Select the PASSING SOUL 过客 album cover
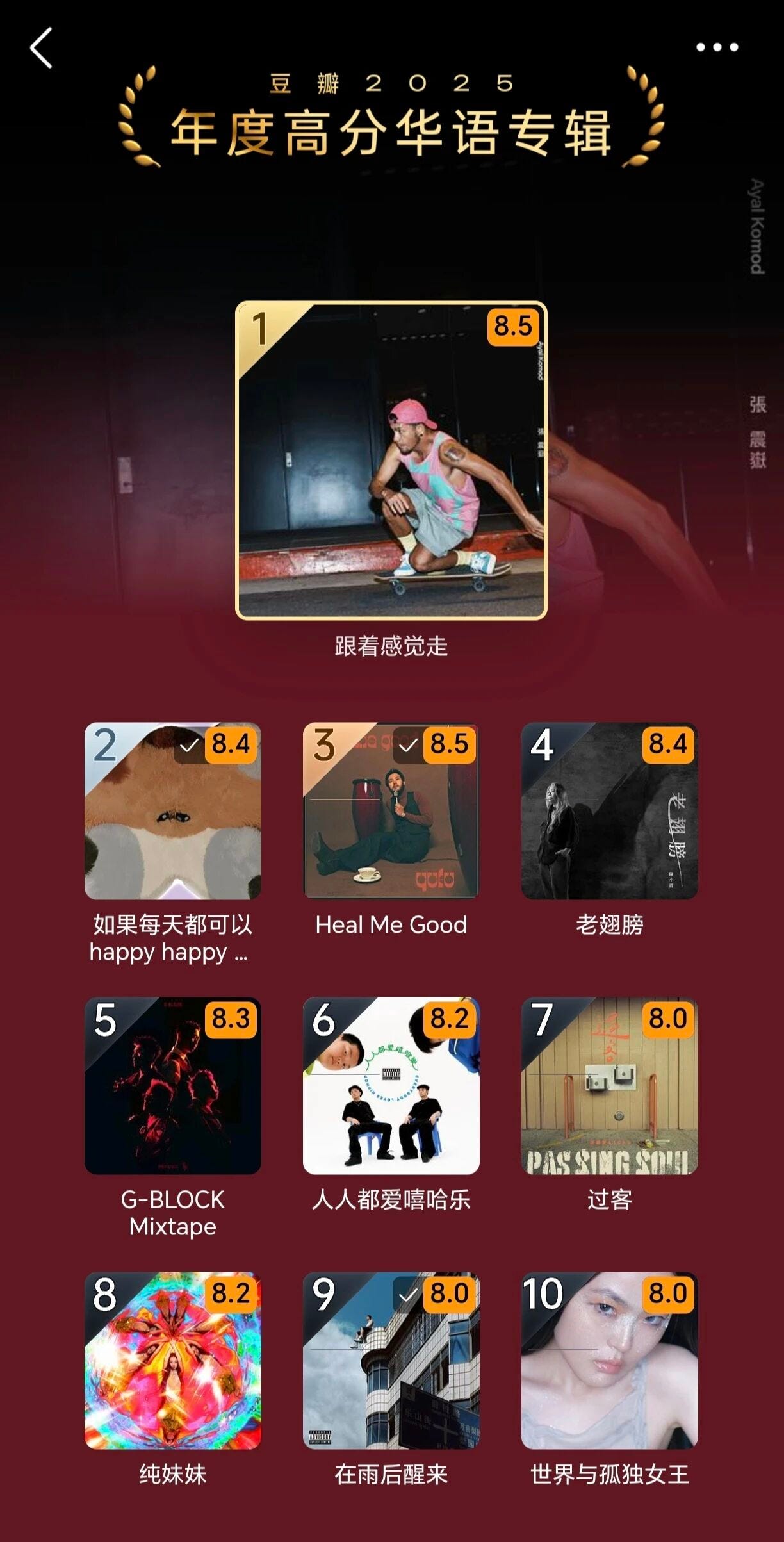 coord(608,1083)
